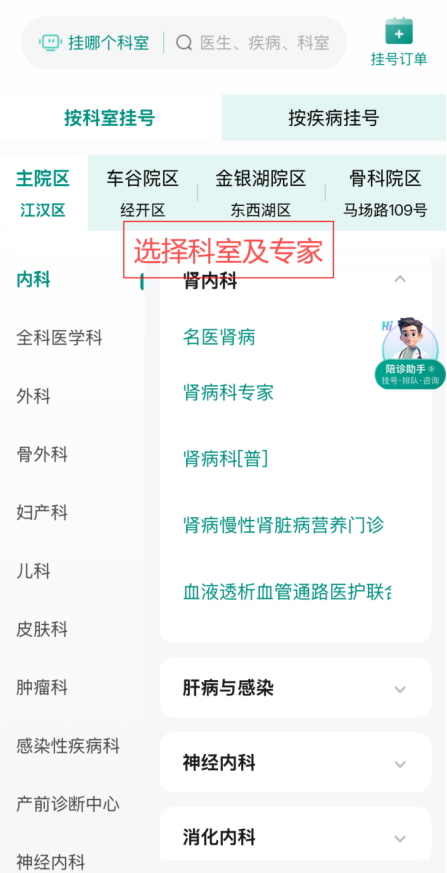Choose 全科医学科 in the department list
The width and height of the screenshot is (447, 873).
60,337
